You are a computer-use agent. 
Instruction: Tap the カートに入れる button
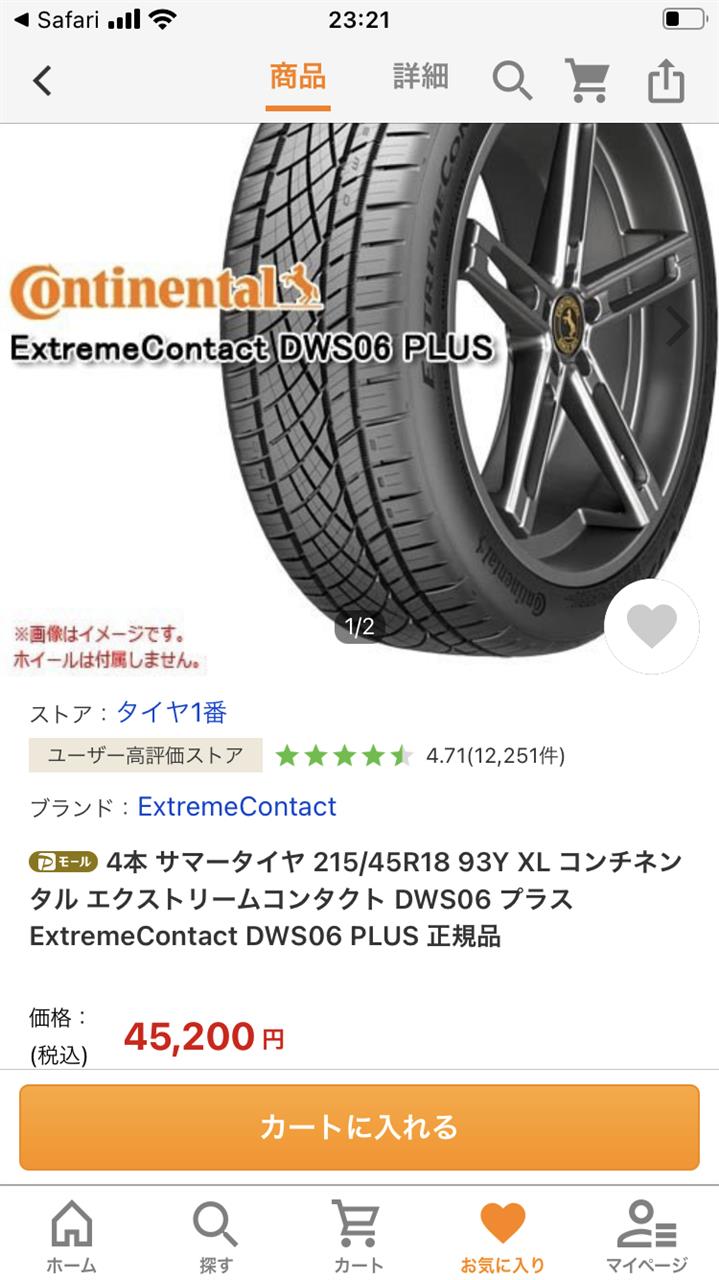pos(359,1127)
